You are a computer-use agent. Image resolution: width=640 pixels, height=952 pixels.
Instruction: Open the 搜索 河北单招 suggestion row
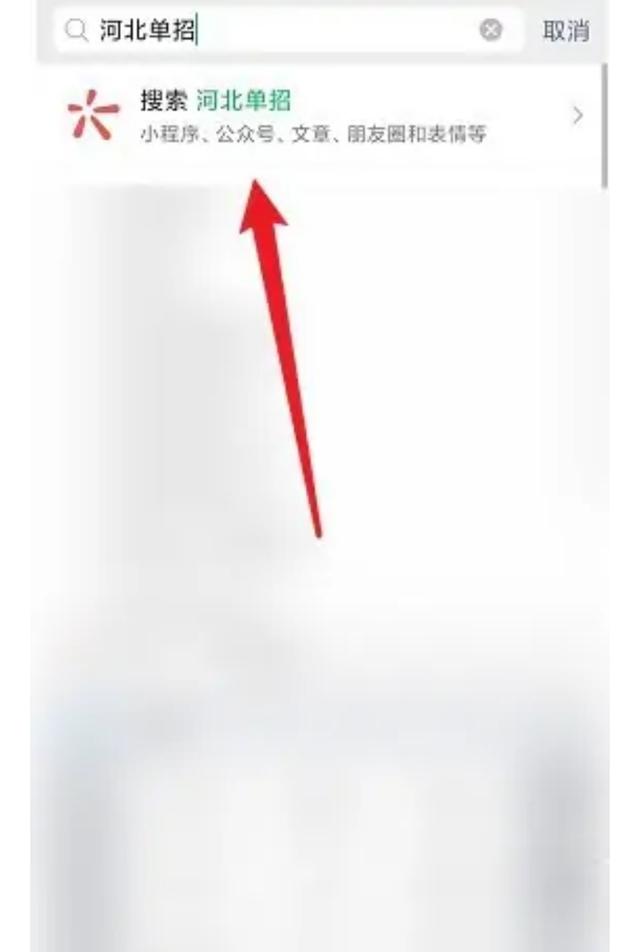320,116
